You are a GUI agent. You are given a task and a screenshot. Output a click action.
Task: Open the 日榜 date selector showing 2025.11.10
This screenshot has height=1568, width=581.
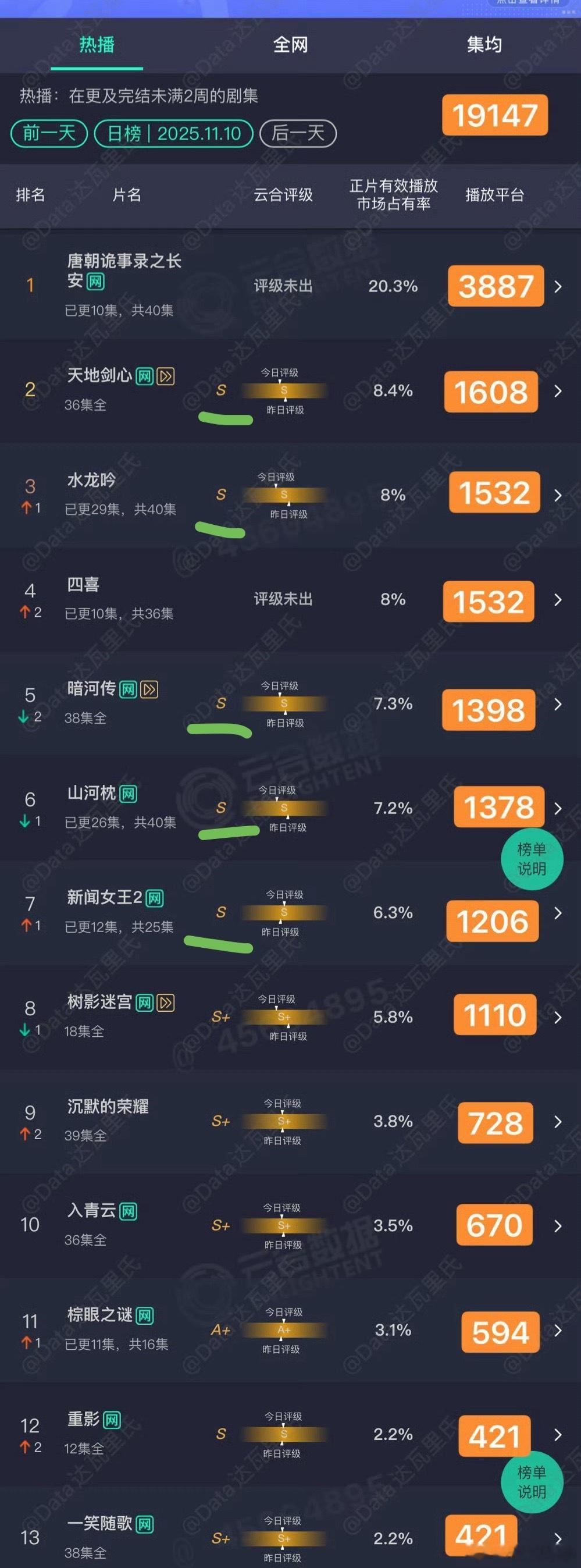click(173, 133)
